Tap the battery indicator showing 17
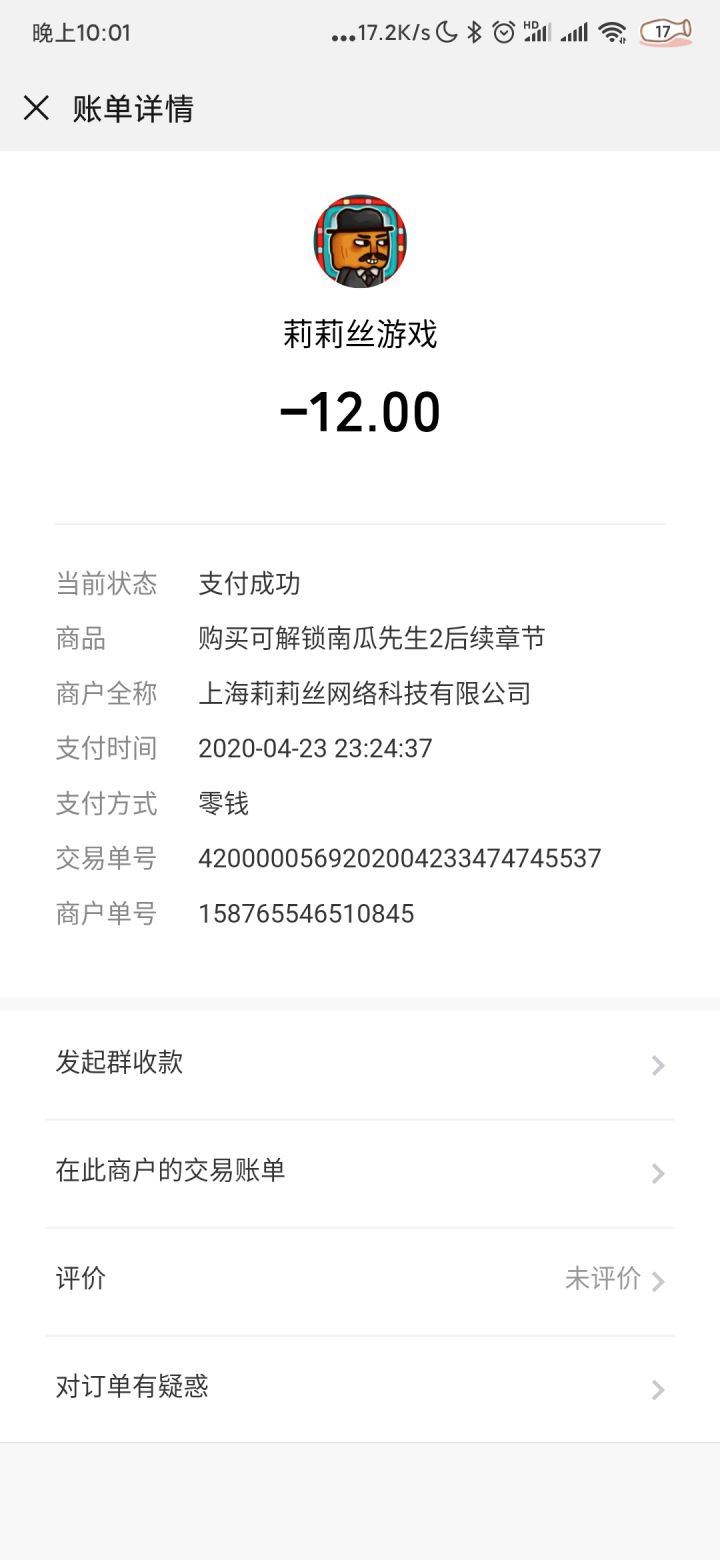This screenshot has height=1560, width=720. (x=663, y=32)
